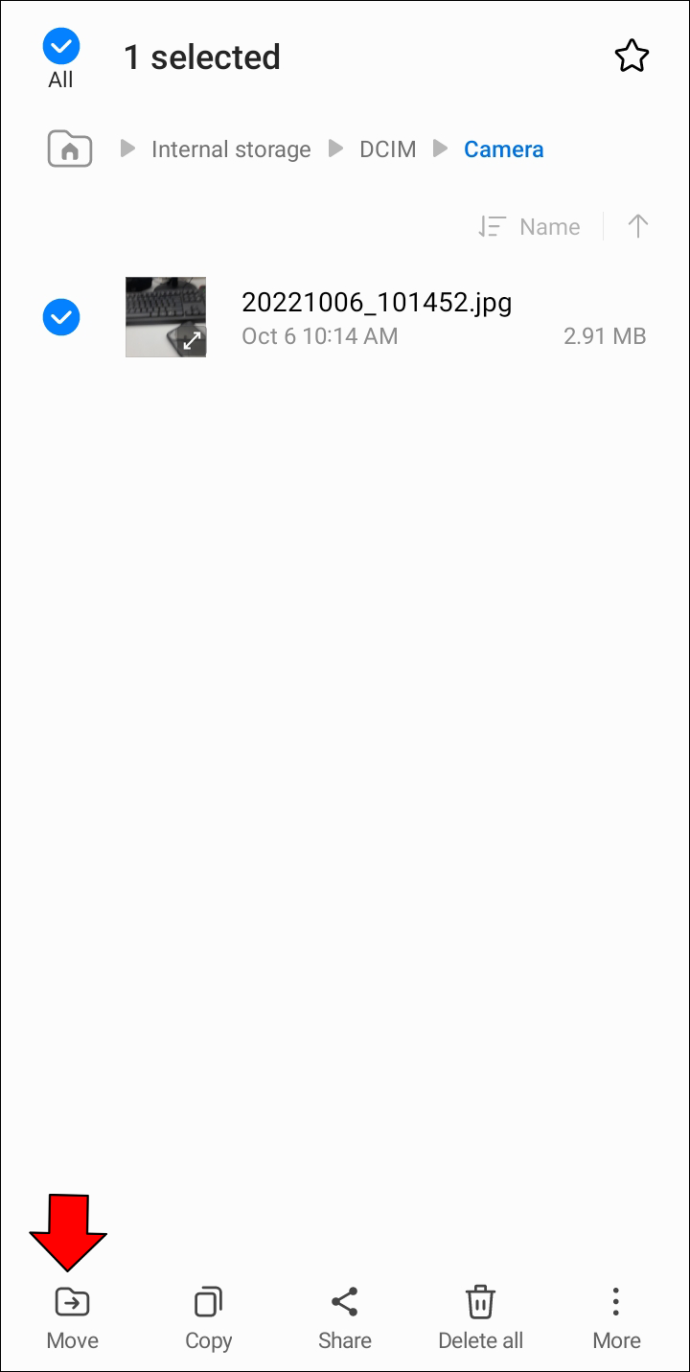This screenshot has height=1372, width=690.
Task: Move the selected file
Action: coord(72,1318)
